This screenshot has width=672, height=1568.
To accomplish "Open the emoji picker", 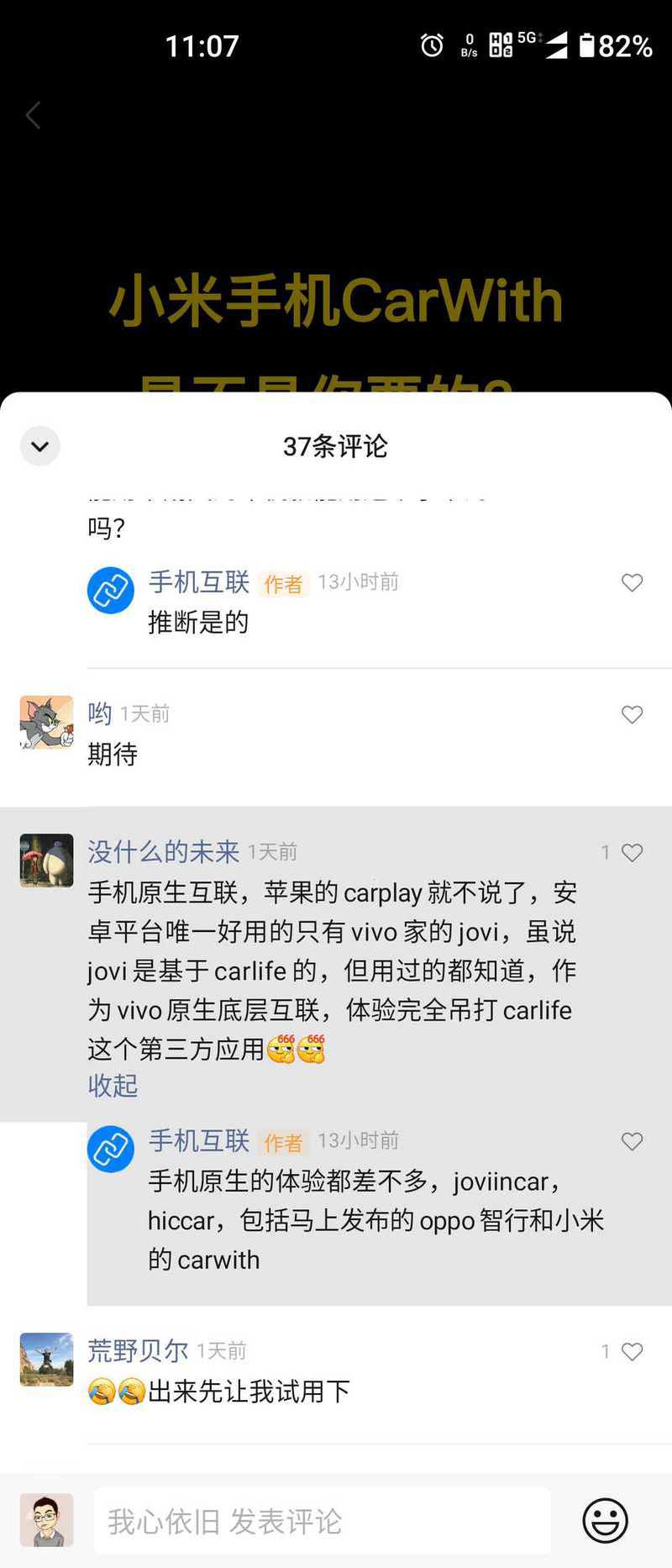I will point(605,1520).
